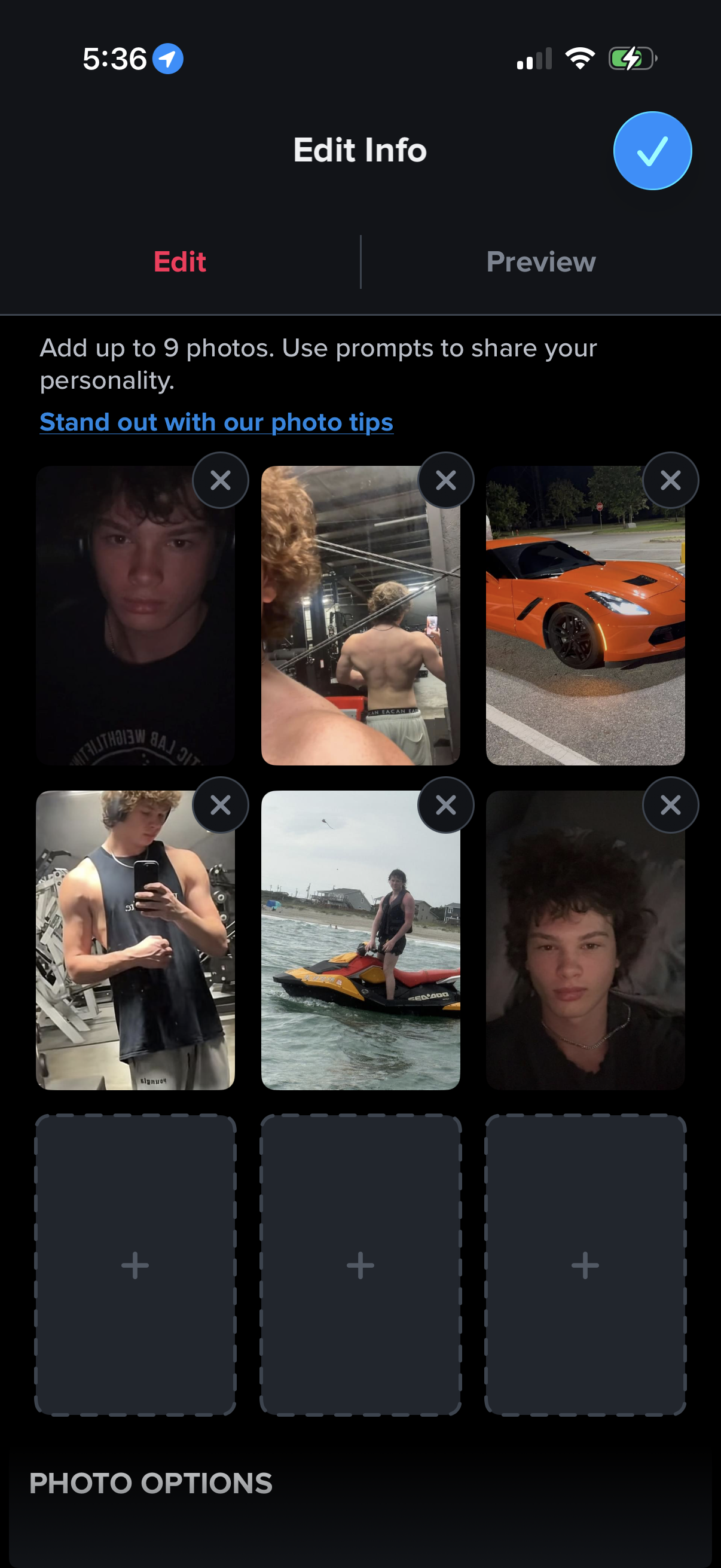Delete the jet ski photo
The height and width of the screenshot is (1568, 721).
pos(445,806)
